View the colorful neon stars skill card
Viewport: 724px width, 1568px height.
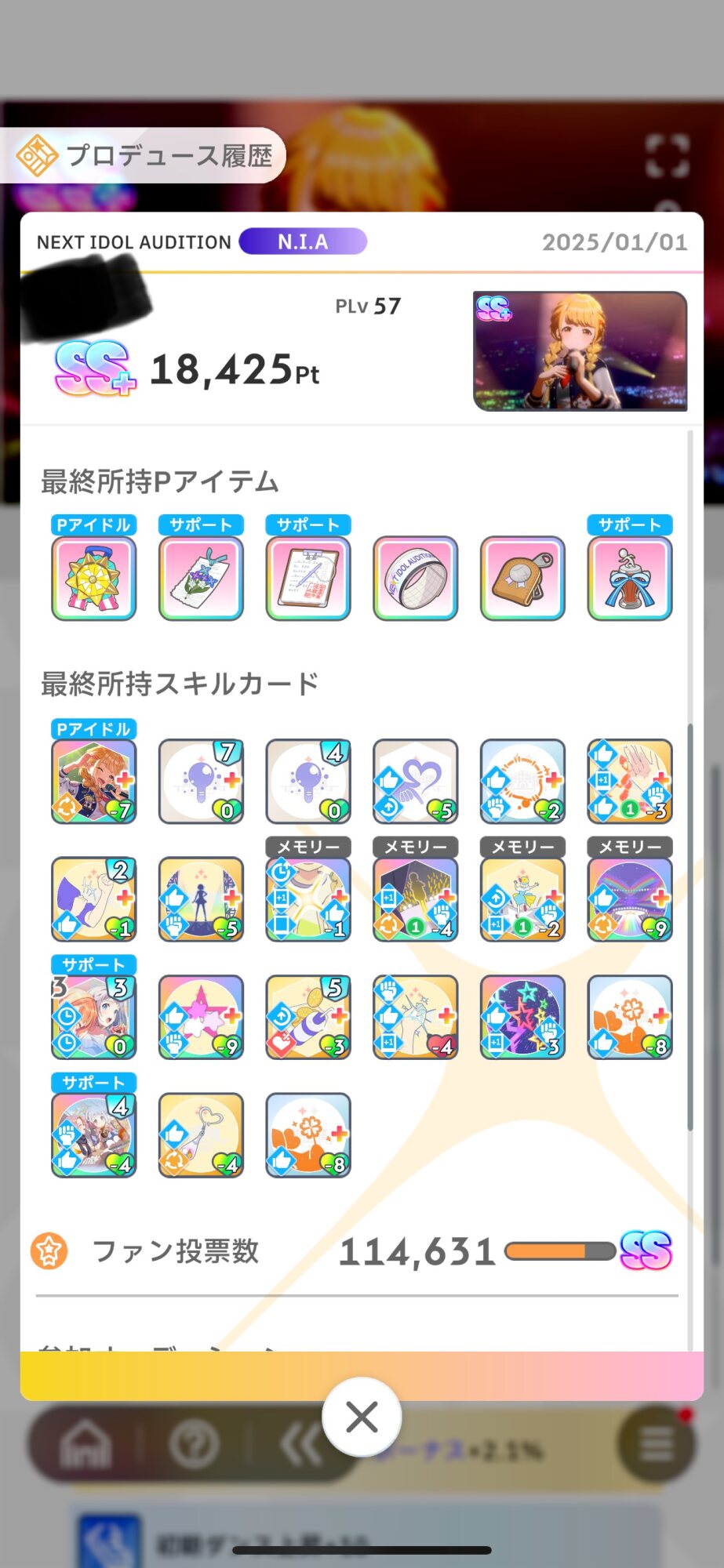point(522,1017)
